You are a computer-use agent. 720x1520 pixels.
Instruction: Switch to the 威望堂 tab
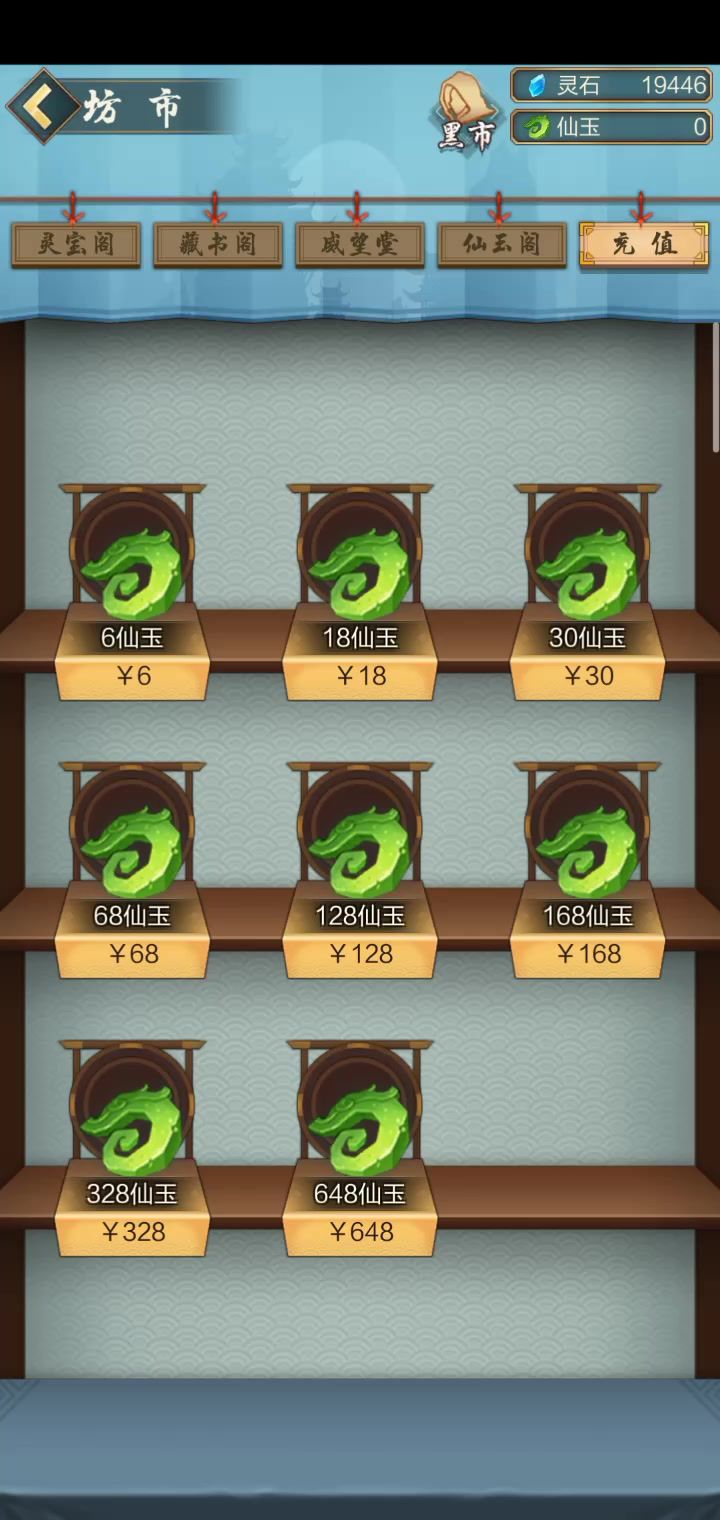click(360, 244)
